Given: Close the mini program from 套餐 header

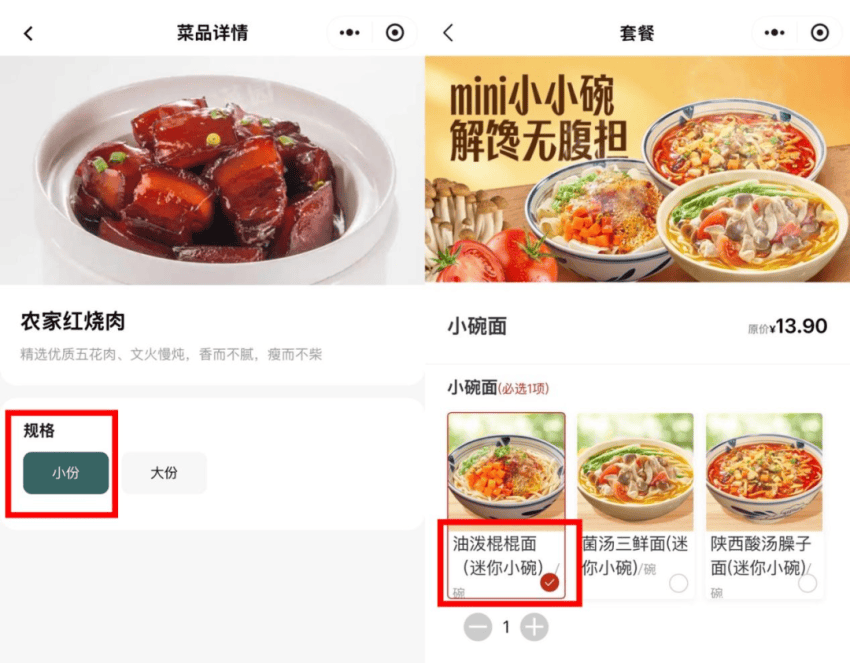Looking at the screenshot, I should tap(820, 33).
